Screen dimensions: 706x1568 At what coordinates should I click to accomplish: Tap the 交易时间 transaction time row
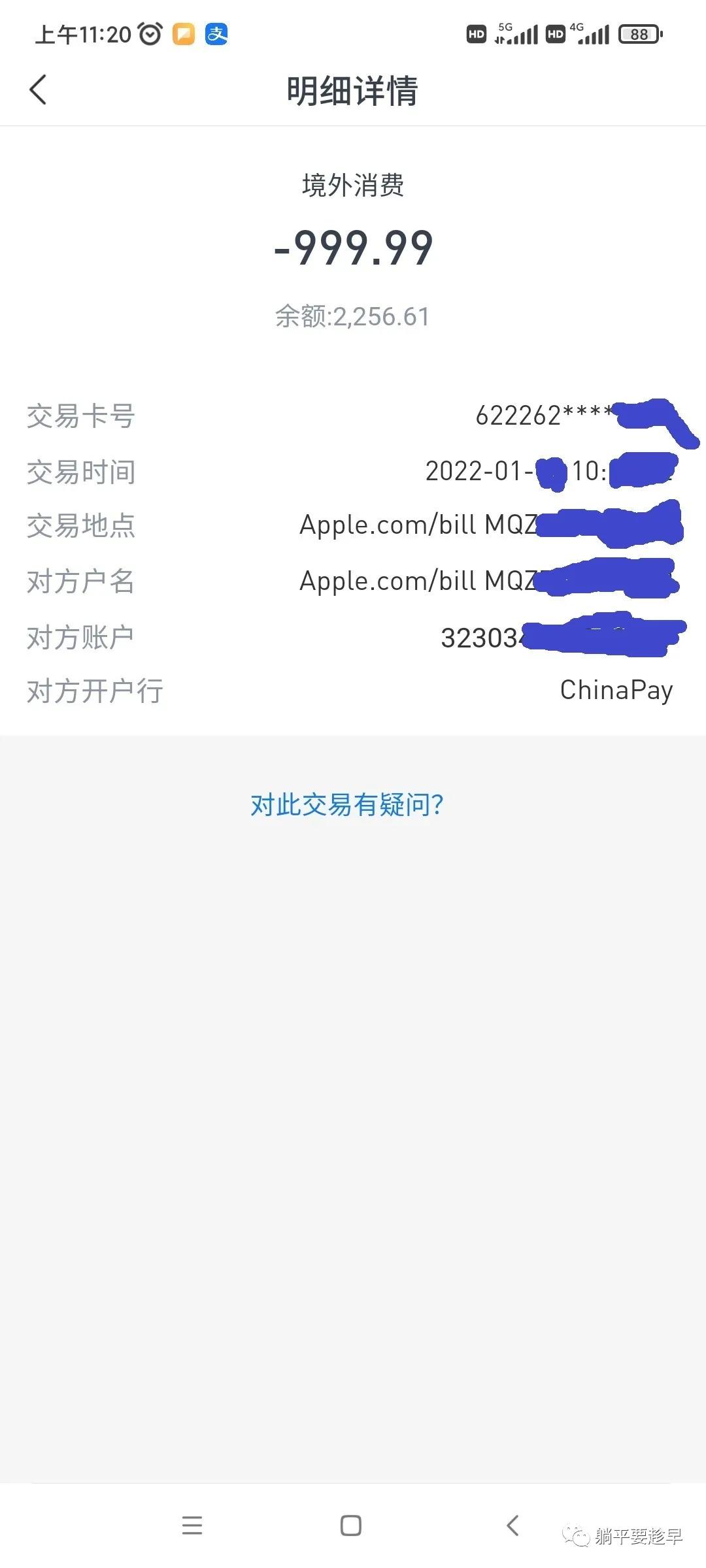click(80, 472)
